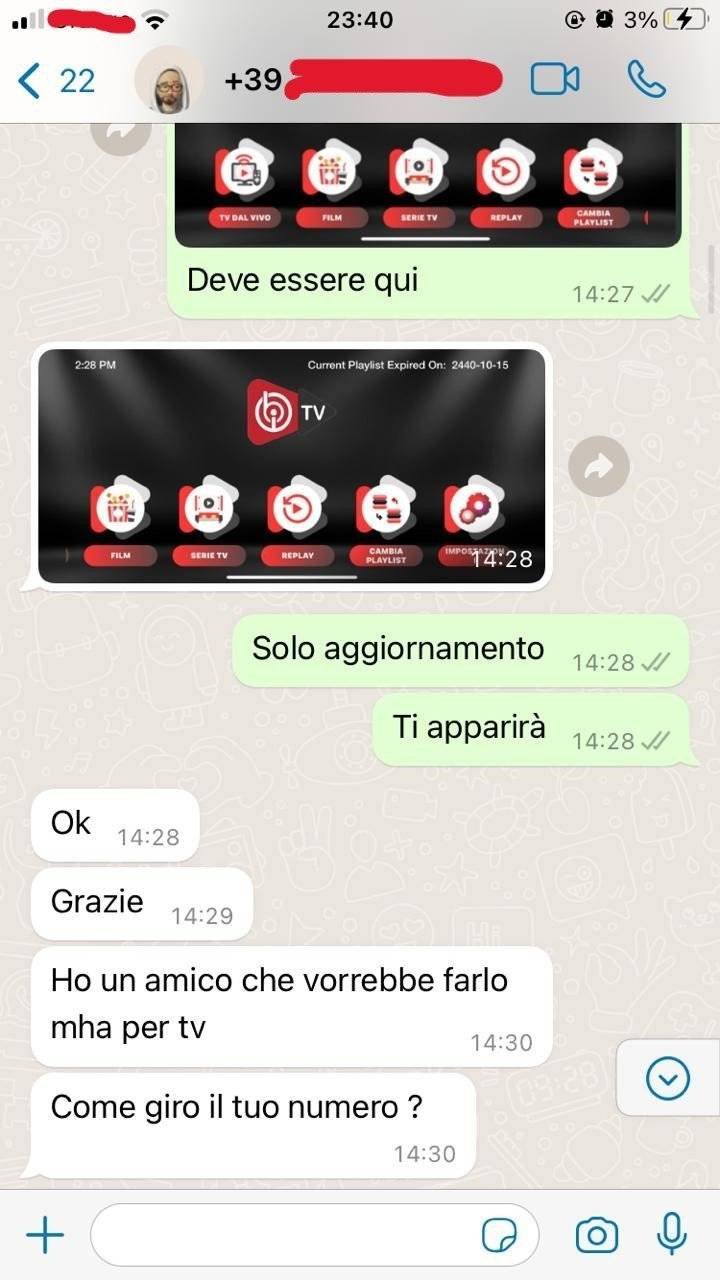Open the received image sent at 14:28
Image resolution: width=720 pixels, height=1280 pixels.
click(292, 466)
